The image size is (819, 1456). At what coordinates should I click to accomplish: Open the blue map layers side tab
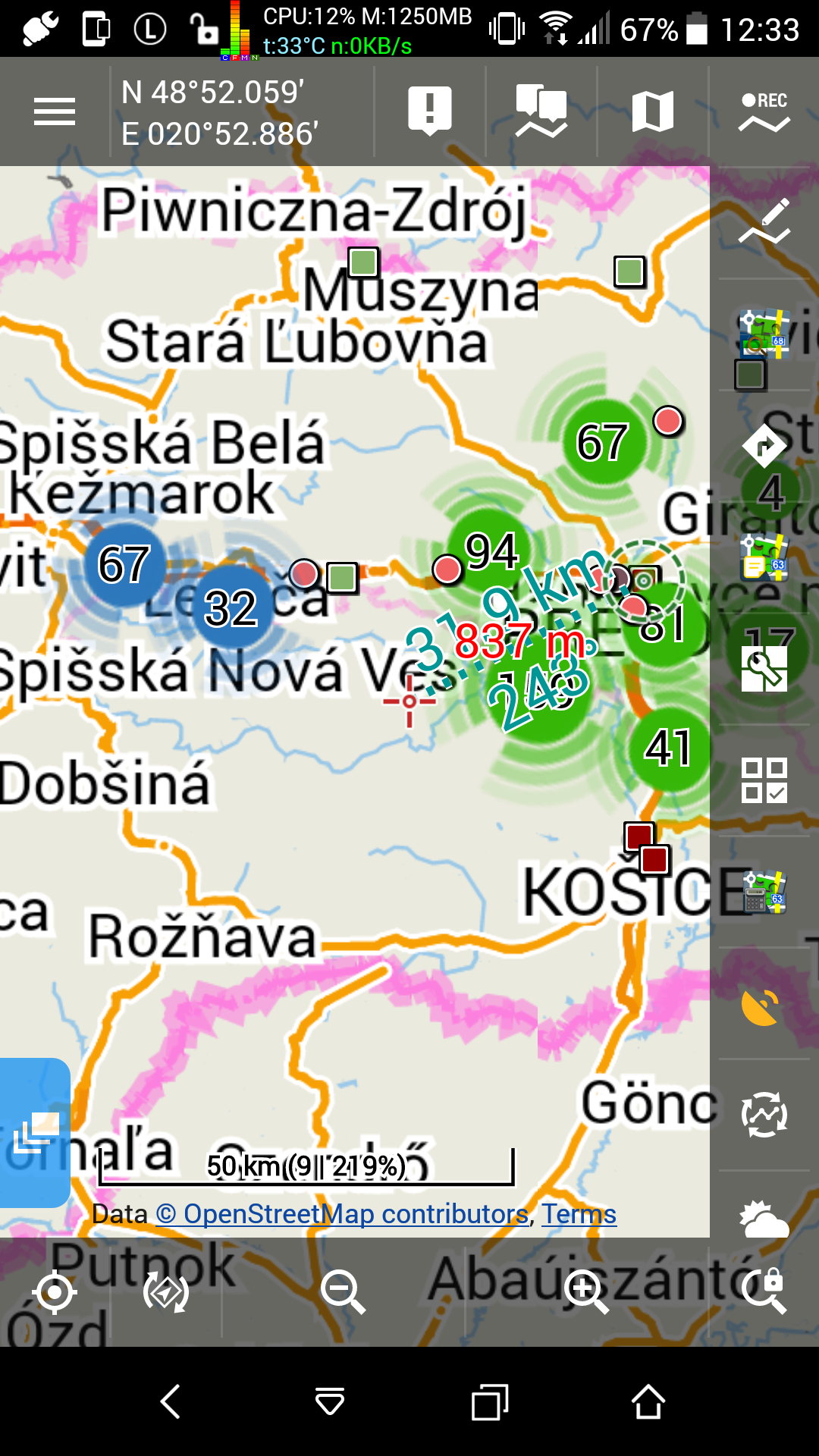(x=34, y=1132)
